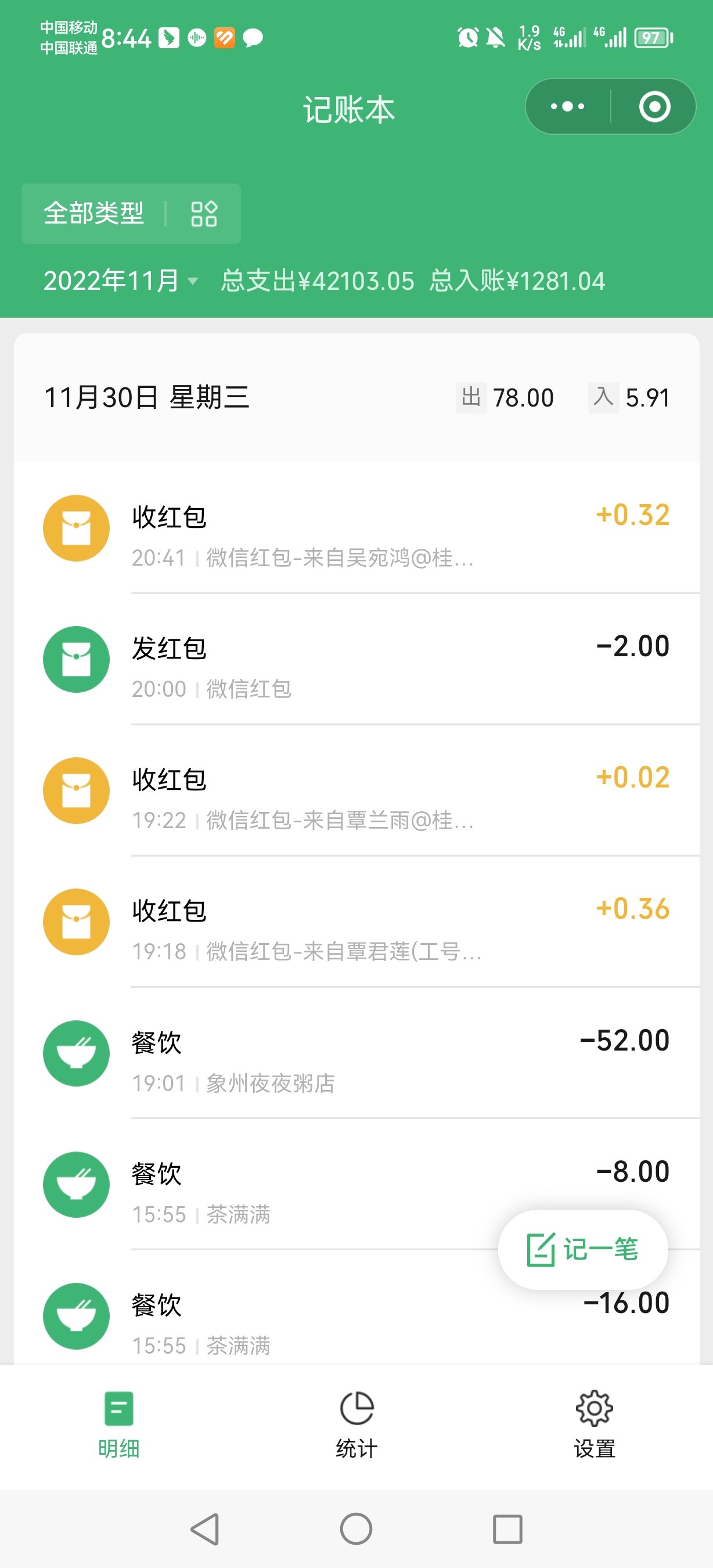Tap 记一笔 to add a record
This screenshot has height=1568, width=713.
coord(583,1249)
